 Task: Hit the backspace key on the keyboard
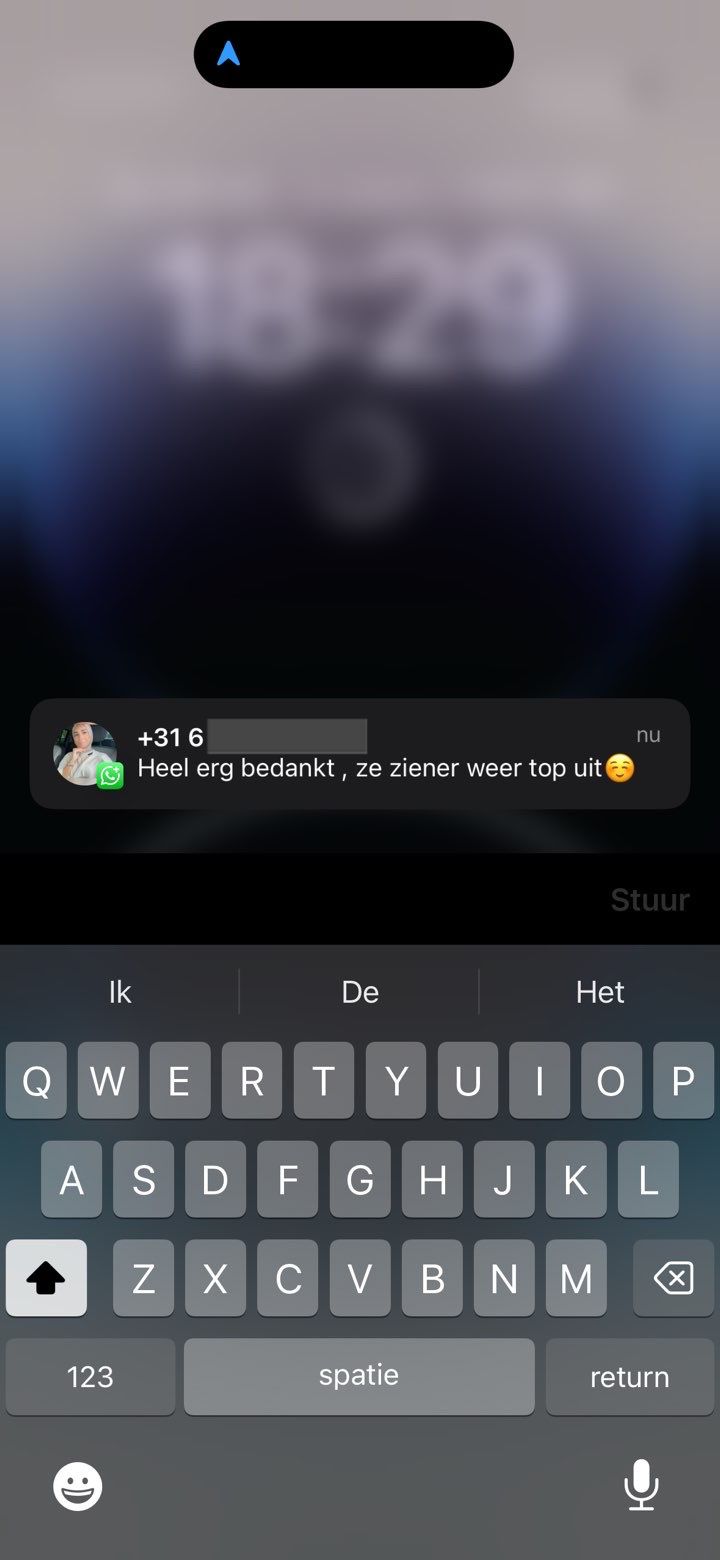click(673, 1278)
